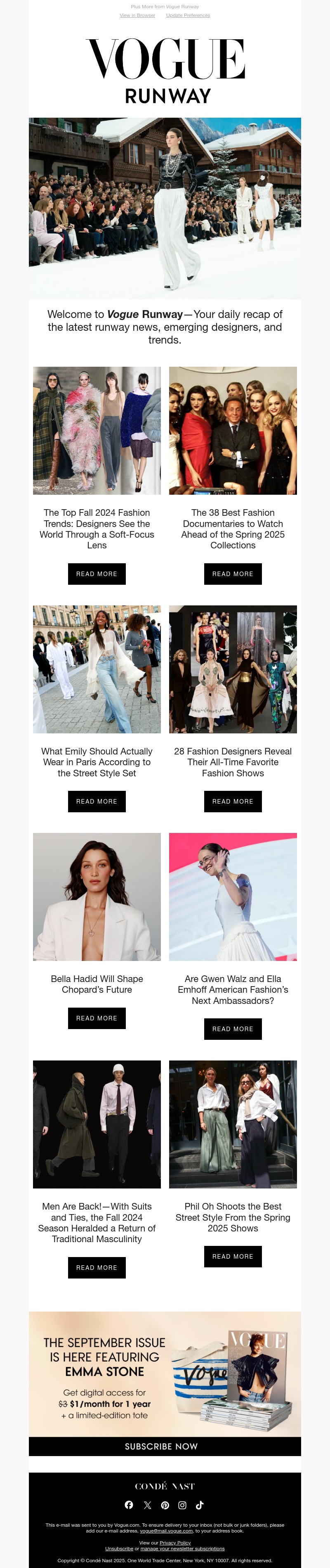Screen dimensions: 330x1568
Task: Open the TikTok icon in the footer
Action: pyautogui.click(x=200, y=1505)
